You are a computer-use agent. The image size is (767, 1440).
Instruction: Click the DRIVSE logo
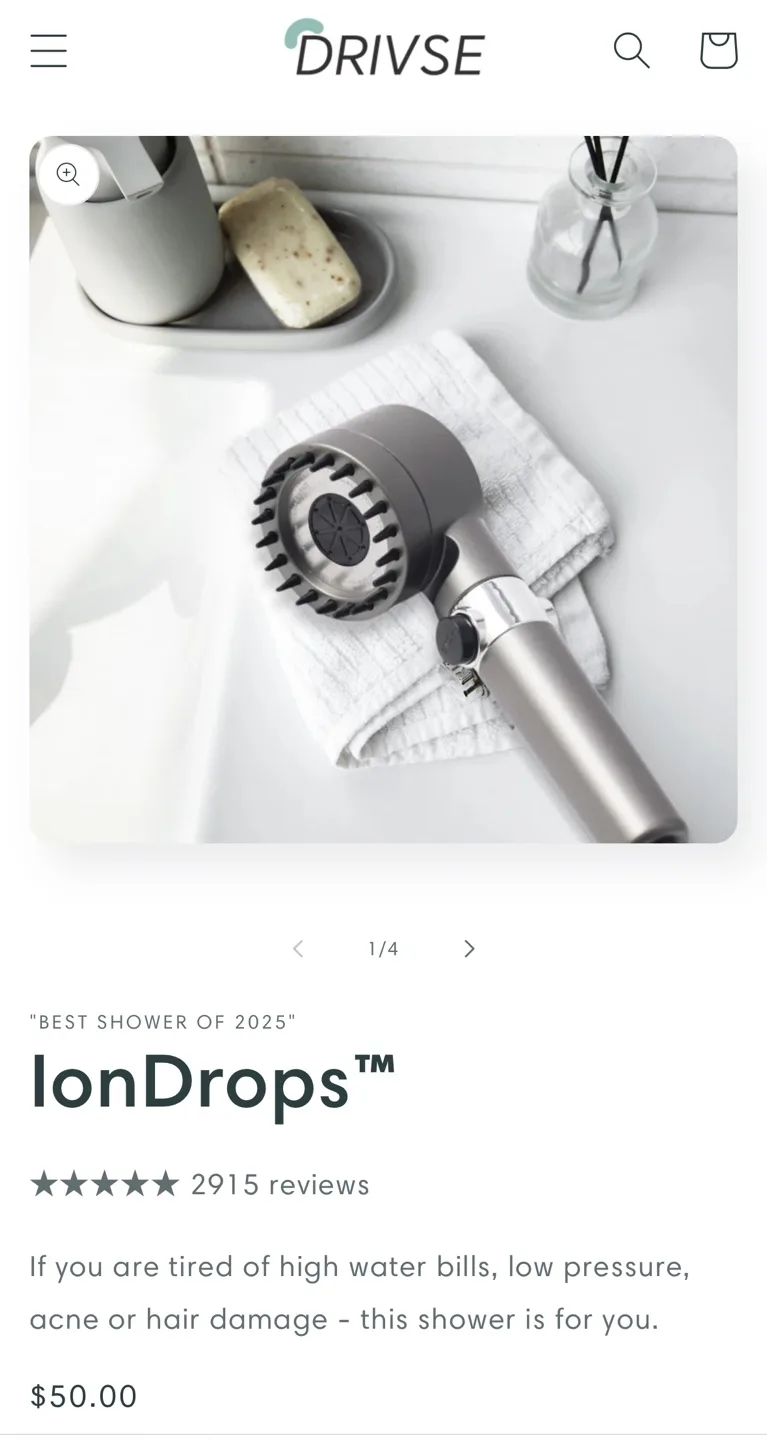click(384, 50)
